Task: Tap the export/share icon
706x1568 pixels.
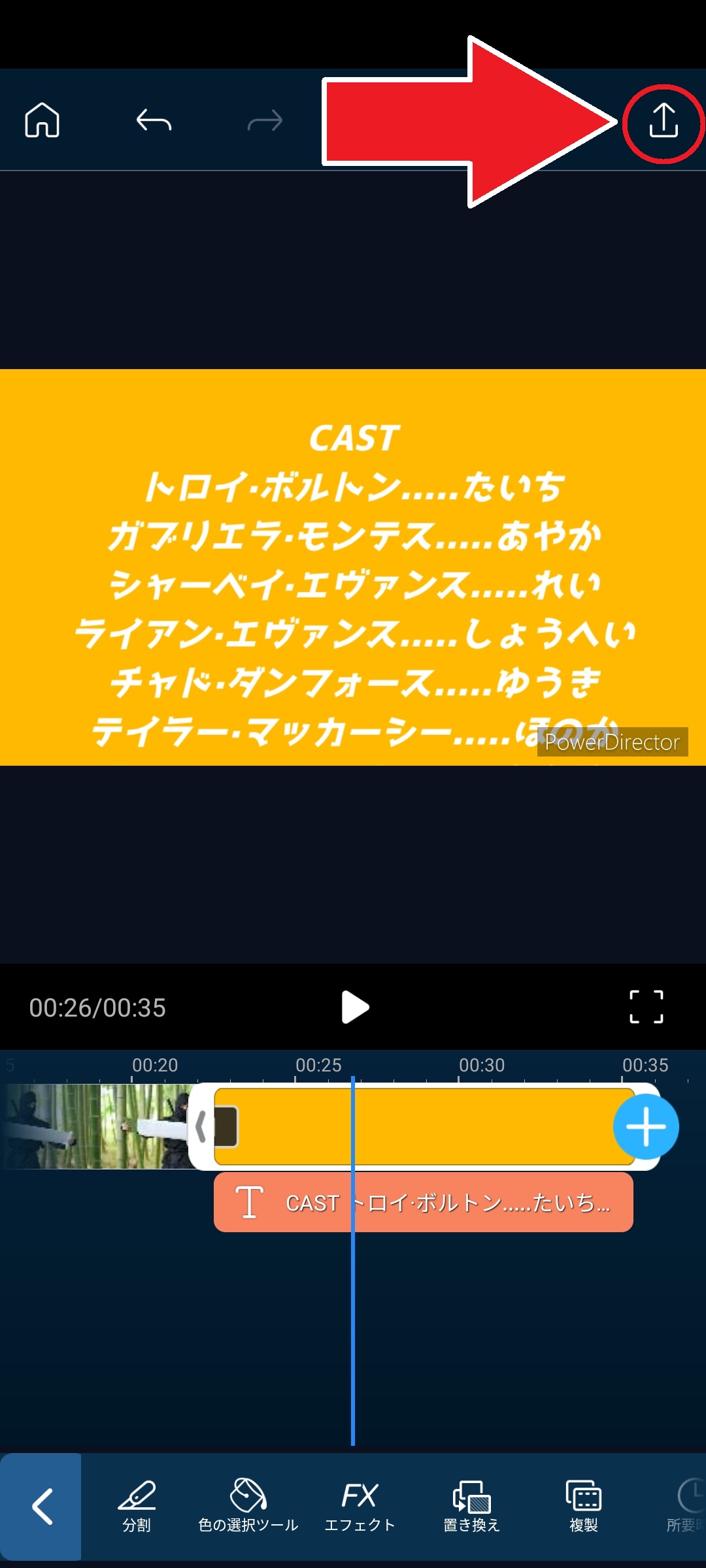Action: 663,122
